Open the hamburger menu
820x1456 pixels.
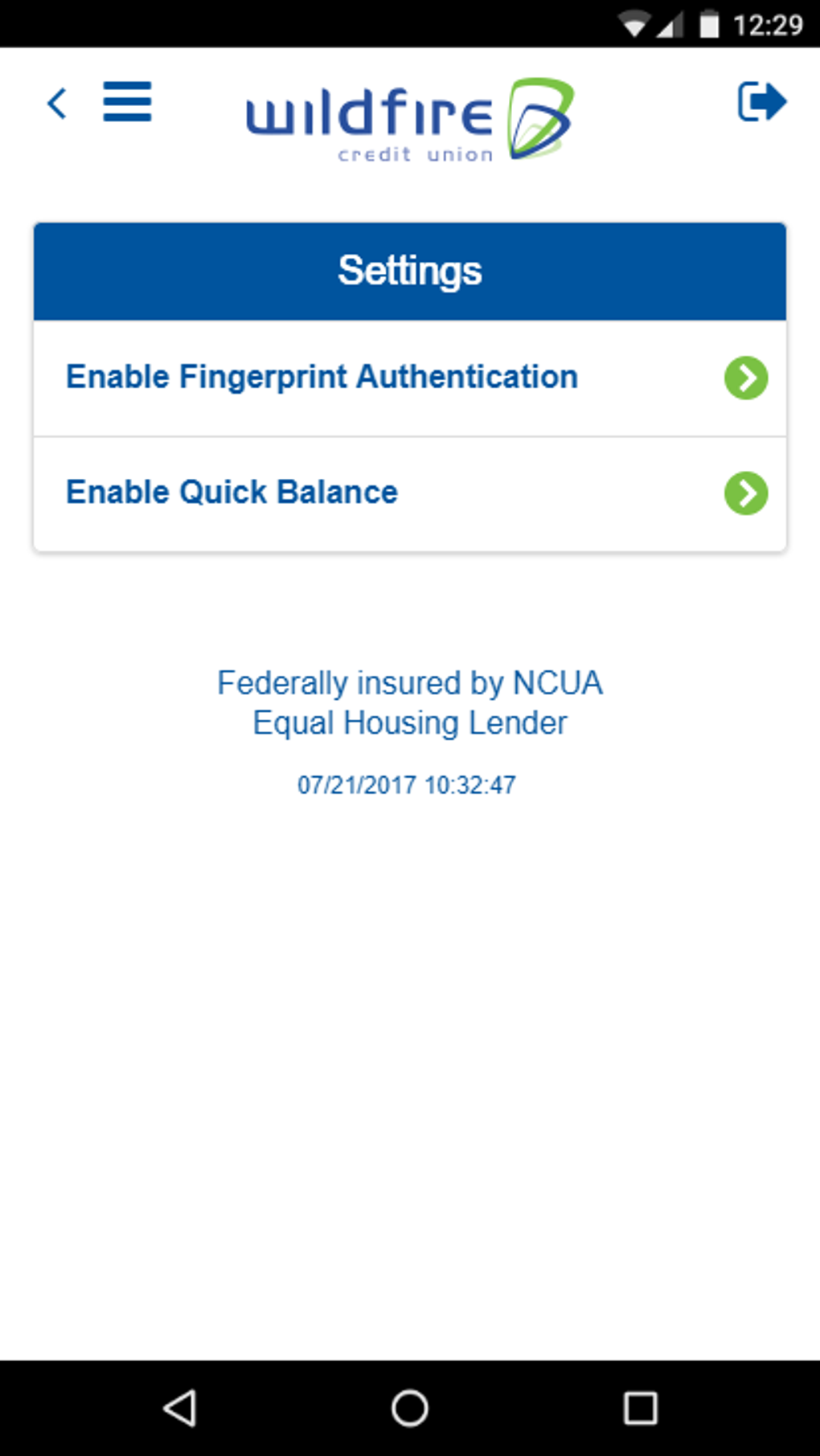click(127, 102)
